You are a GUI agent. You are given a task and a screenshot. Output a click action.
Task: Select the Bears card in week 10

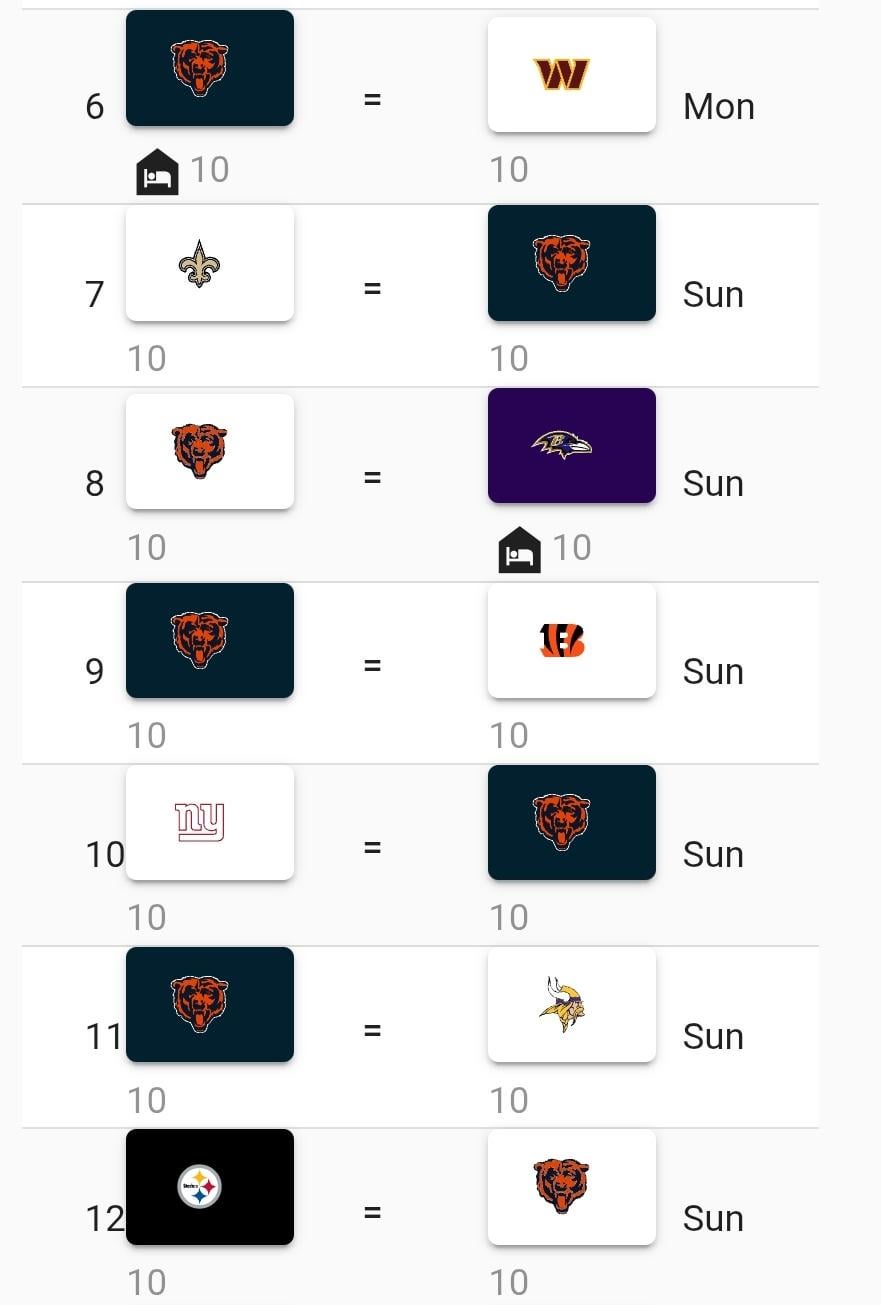[x=571, y=822]
